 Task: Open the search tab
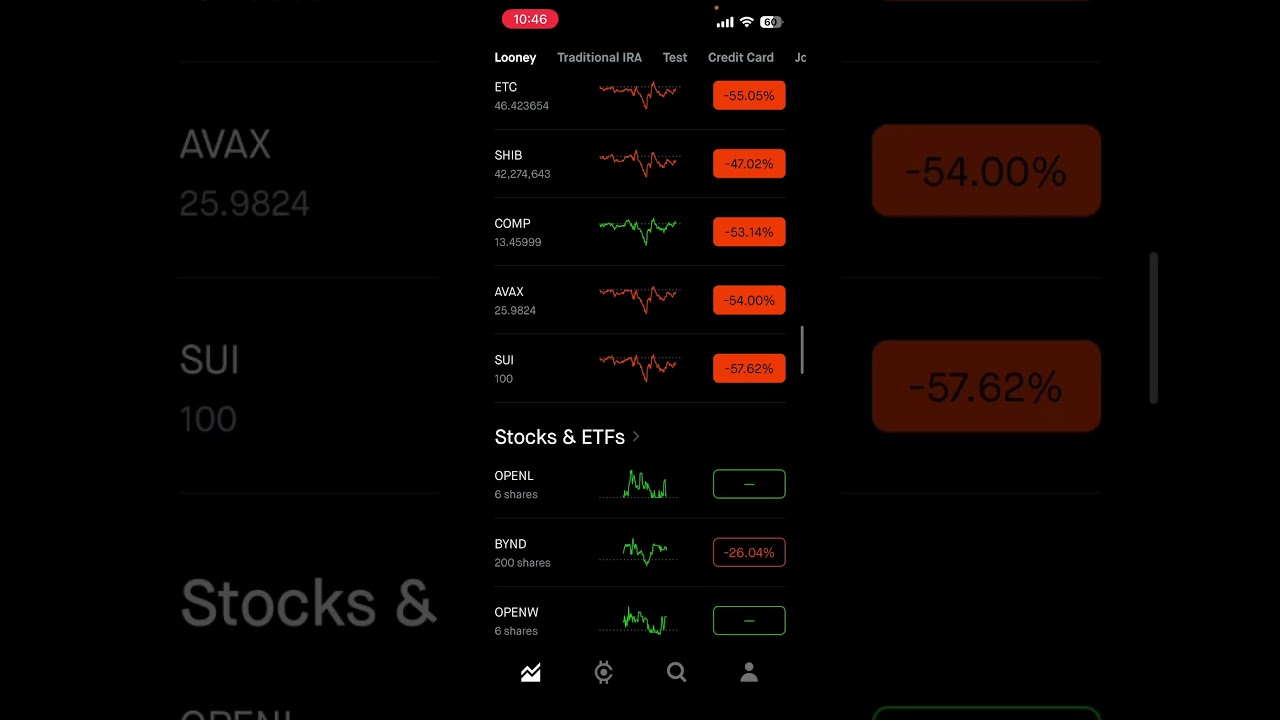coord(677,673)
